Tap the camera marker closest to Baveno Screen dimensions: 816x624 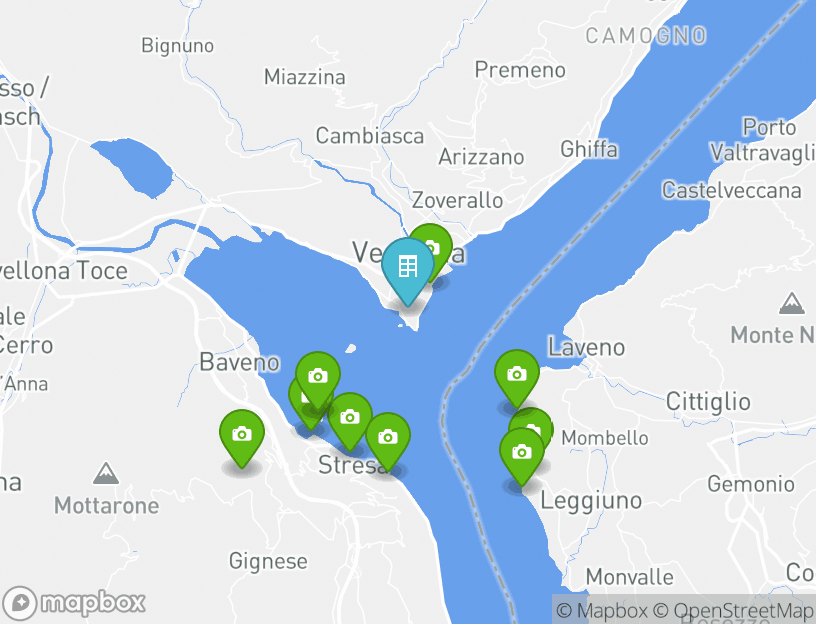tap(318, 376)
